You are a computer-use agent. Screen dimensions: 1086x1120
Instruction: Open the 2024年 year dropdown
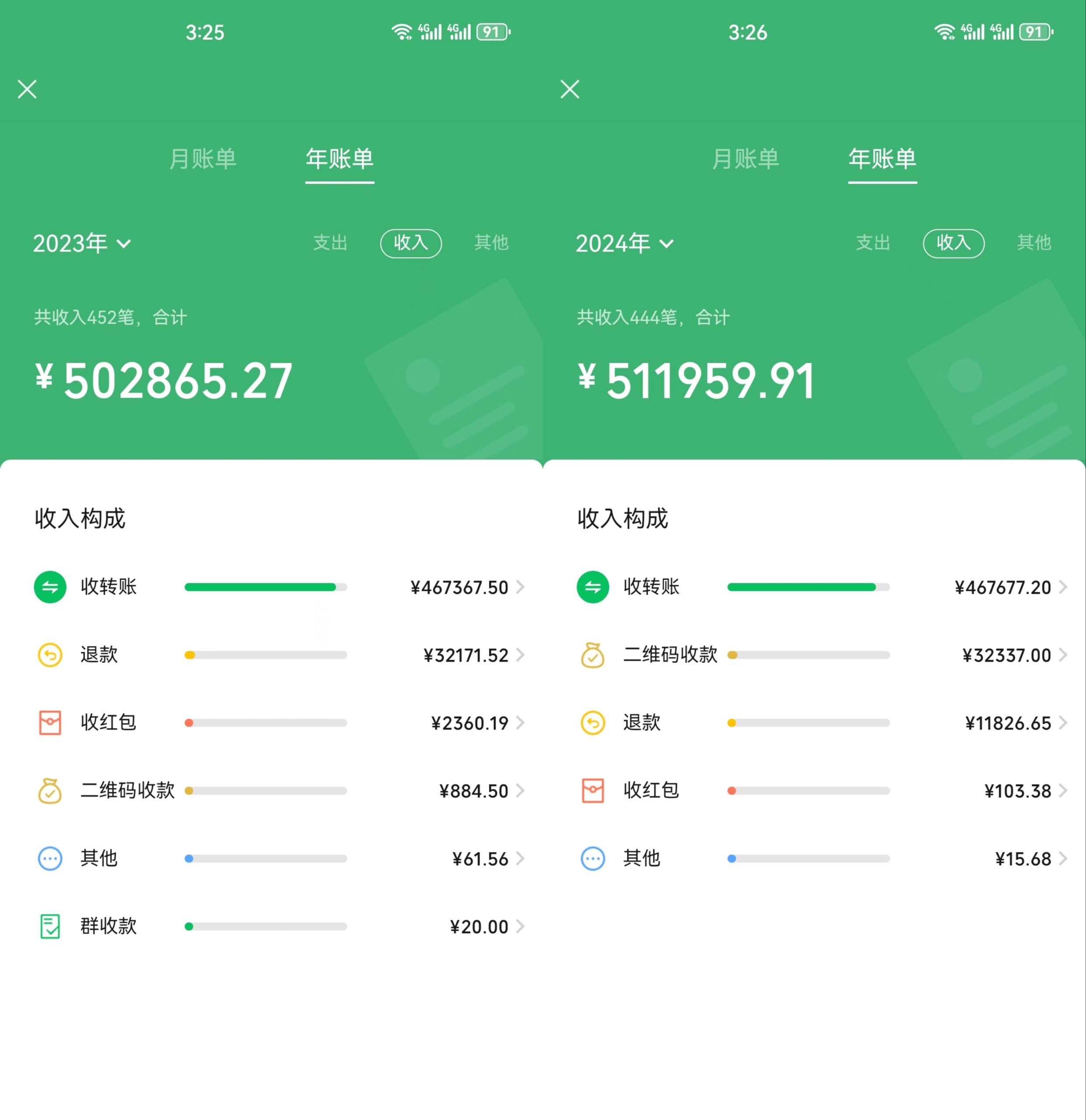pyautogui.click(x=625, y=243)
